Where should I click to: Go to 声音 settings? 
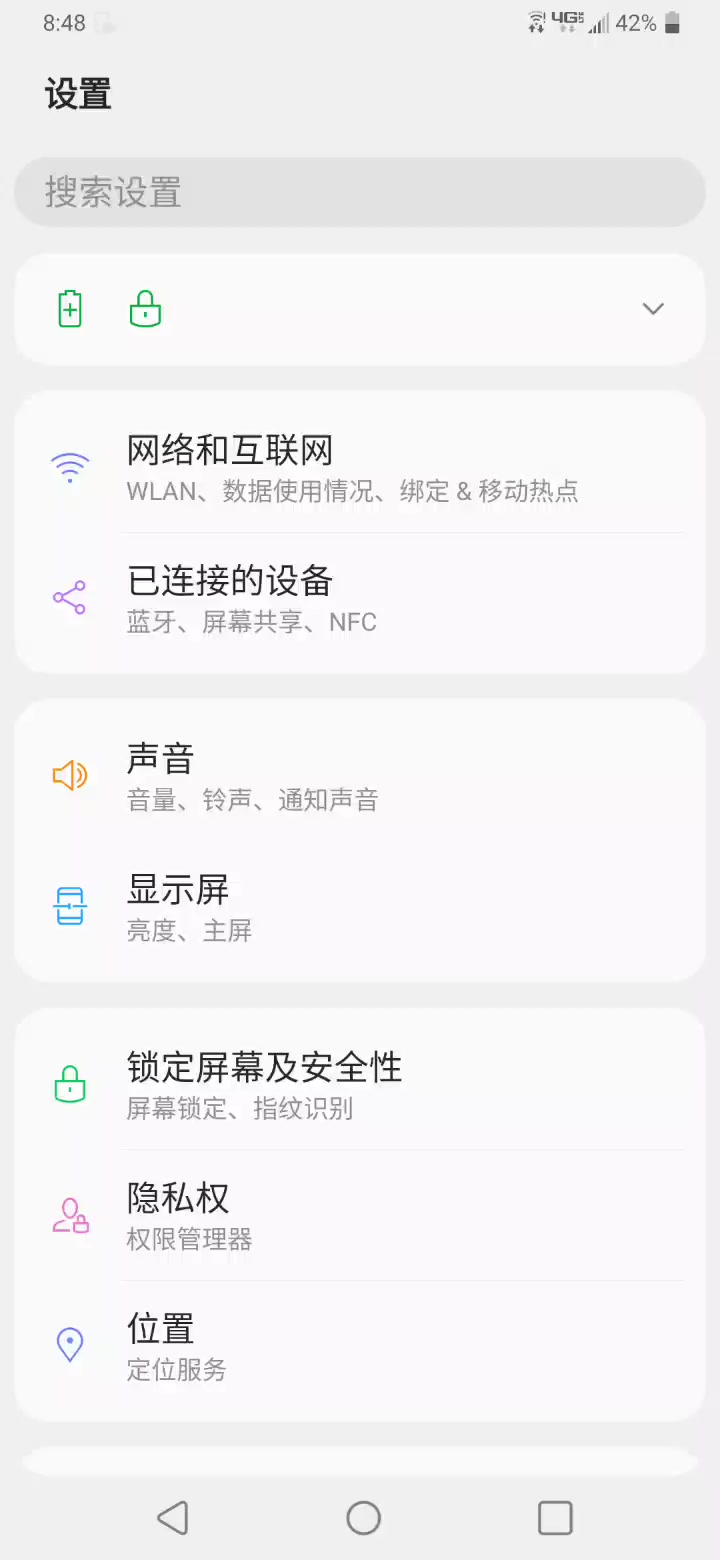(360, 775)
